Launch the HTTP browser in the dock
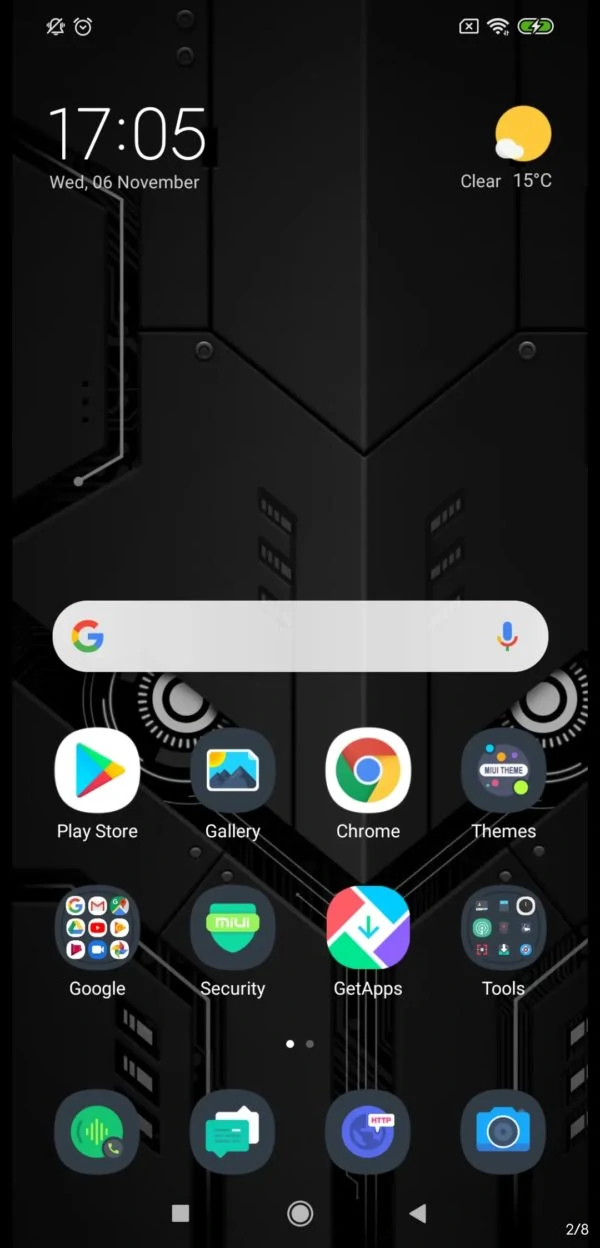 [368, 1132]
